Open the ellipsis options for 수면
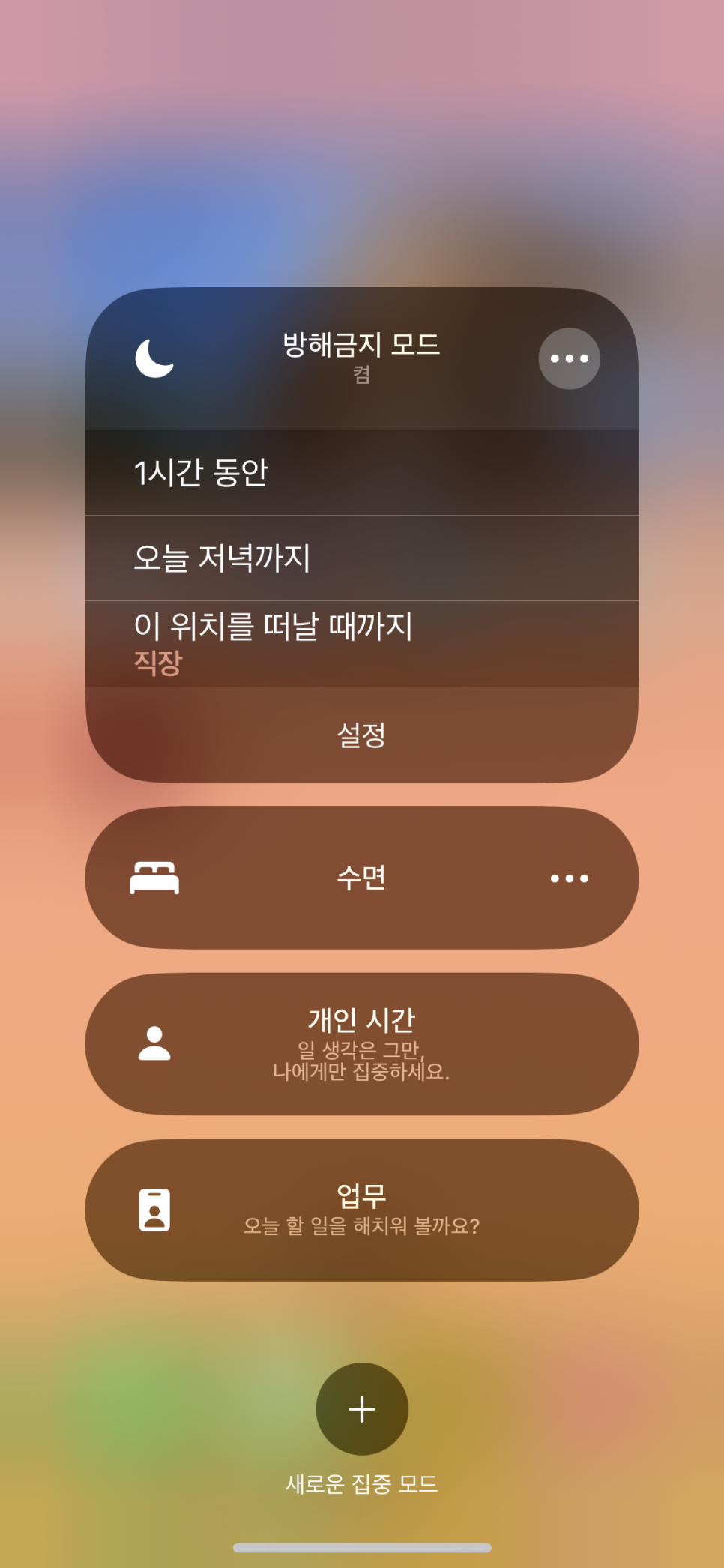Viewport: 724px width, 1568px height. pos(569,878)
